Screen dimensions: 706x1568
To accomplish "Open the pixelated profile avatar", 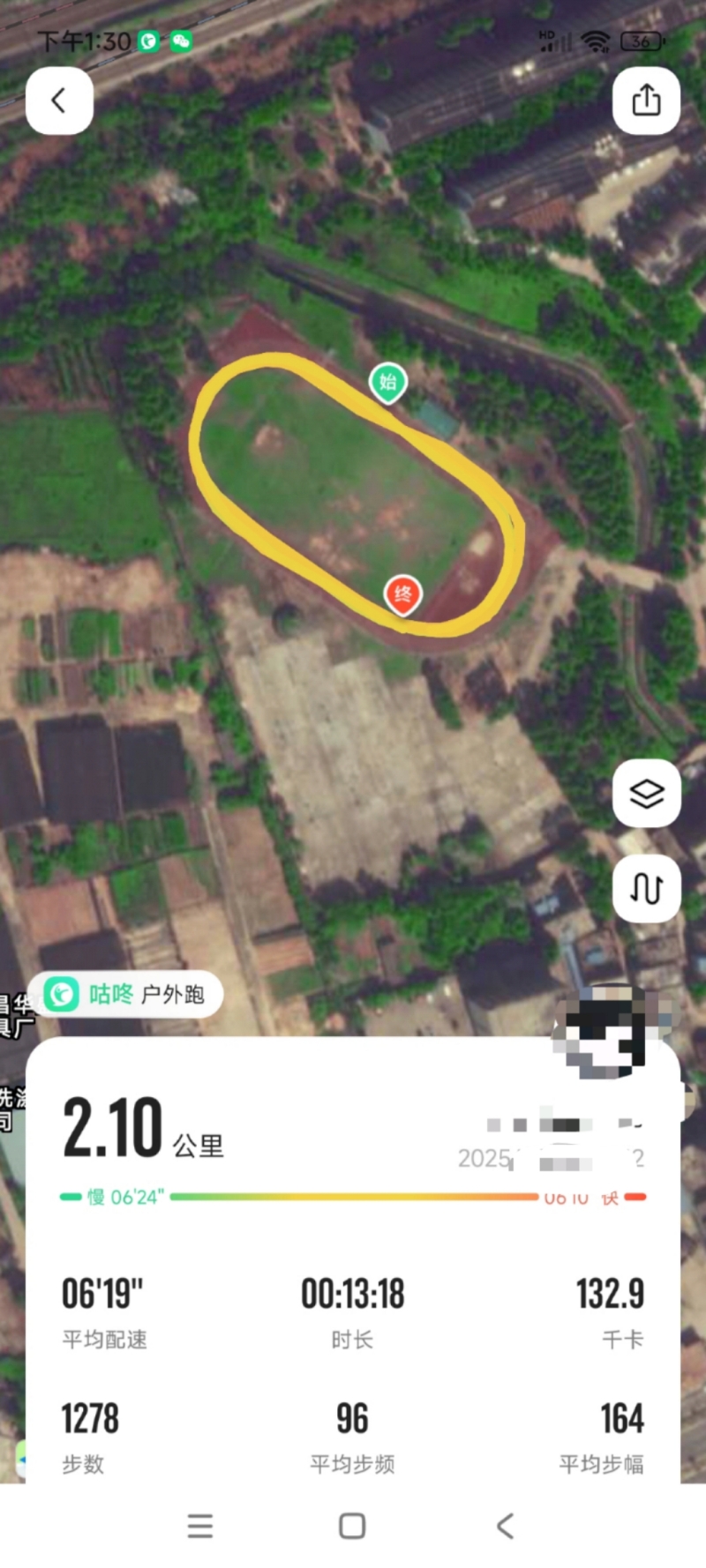I will pyautogui.click(x=609, y=1032).
